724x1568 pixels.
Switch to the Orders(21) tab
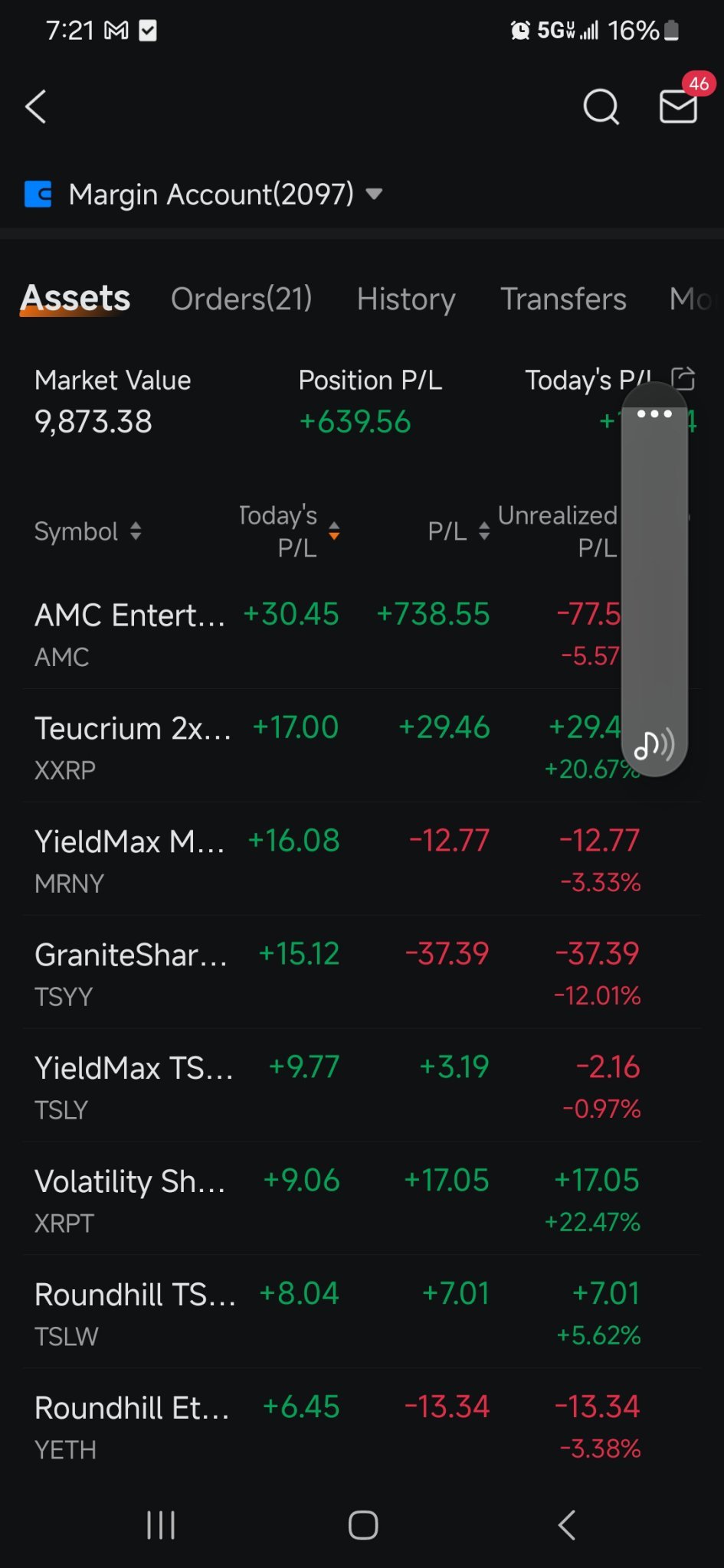coord(241,299)
